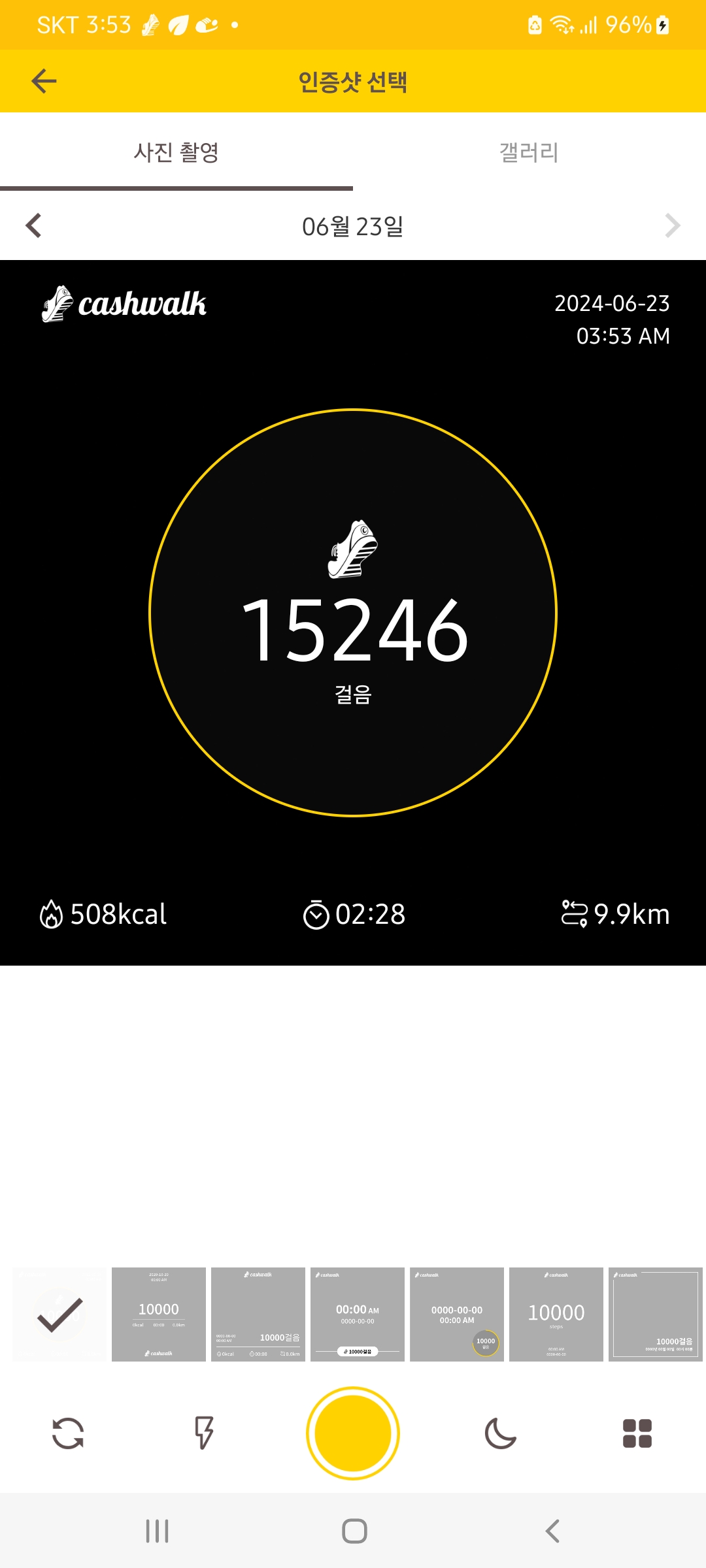Toggle the camera flash

tap(204, 1433)
